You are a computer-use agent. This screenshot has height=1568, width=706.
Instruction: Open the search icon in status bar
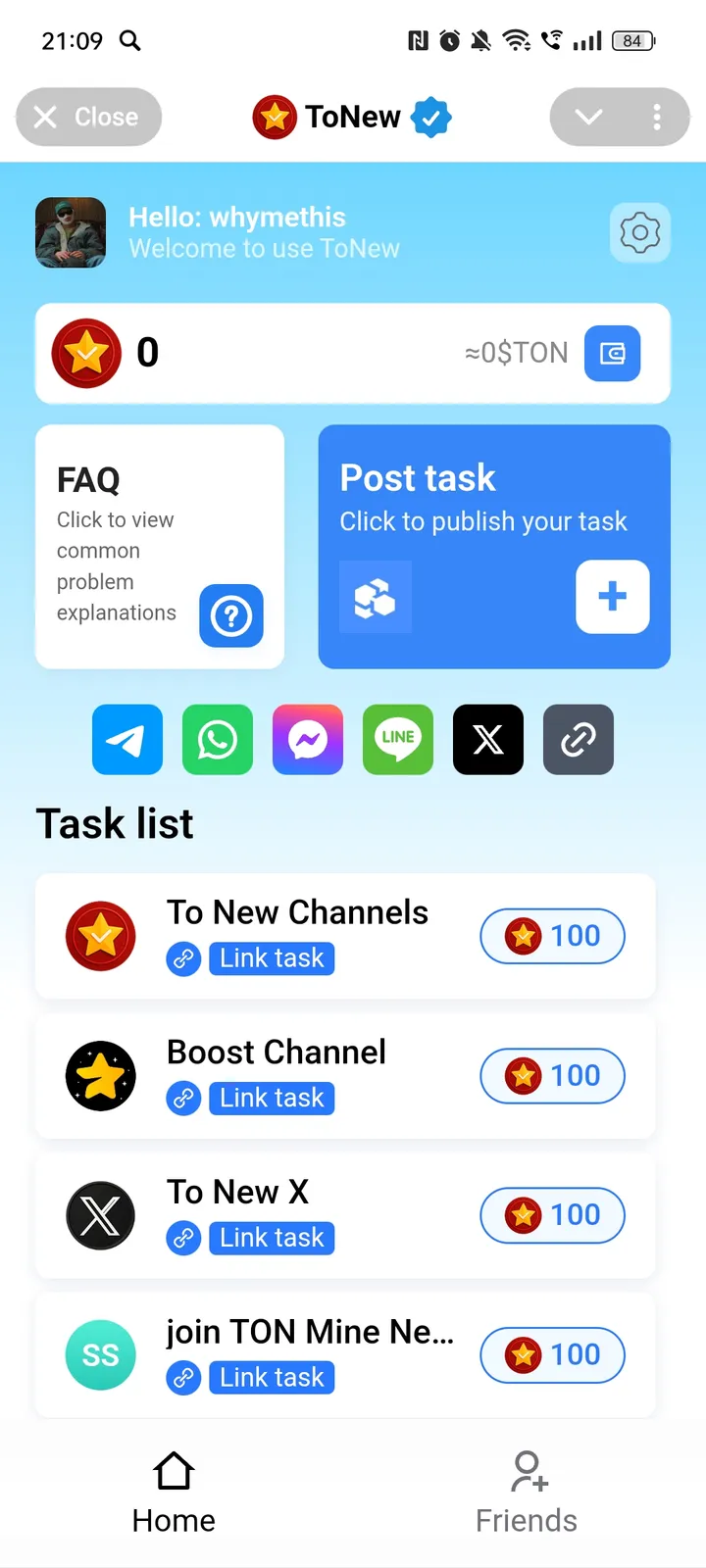point(130,41)
